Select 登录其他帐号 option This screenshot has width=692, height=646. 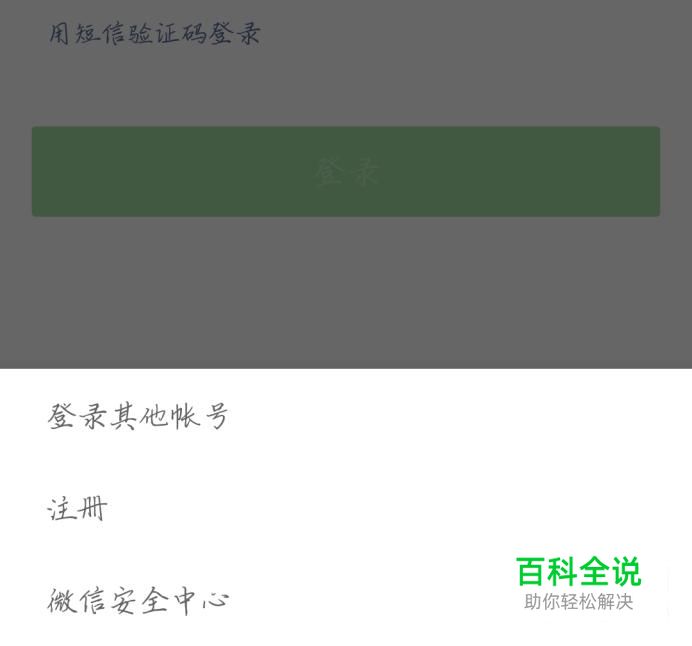point(139,416)
